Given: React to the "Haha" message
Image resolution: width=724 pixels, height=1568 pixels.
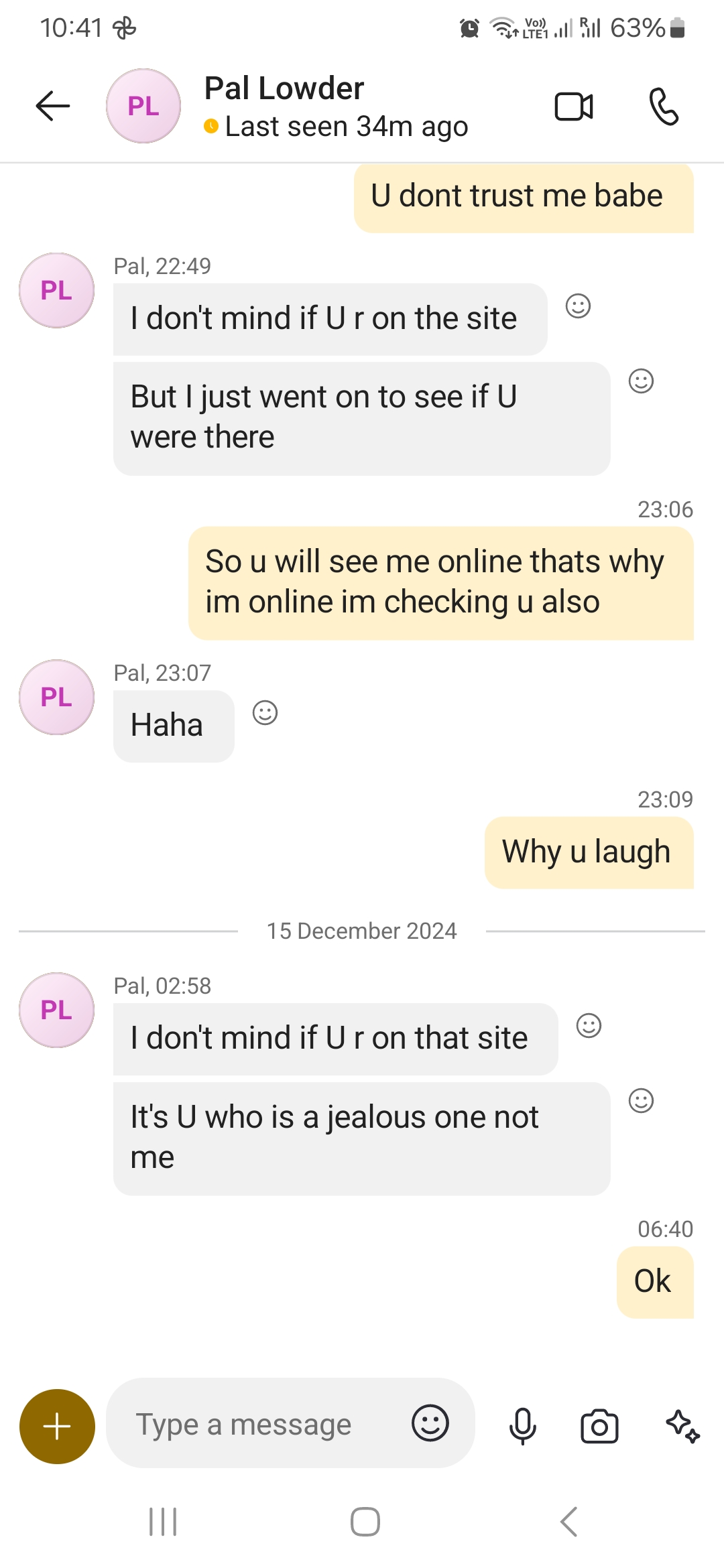Looking at the screenshot, I should coord(265,712).
